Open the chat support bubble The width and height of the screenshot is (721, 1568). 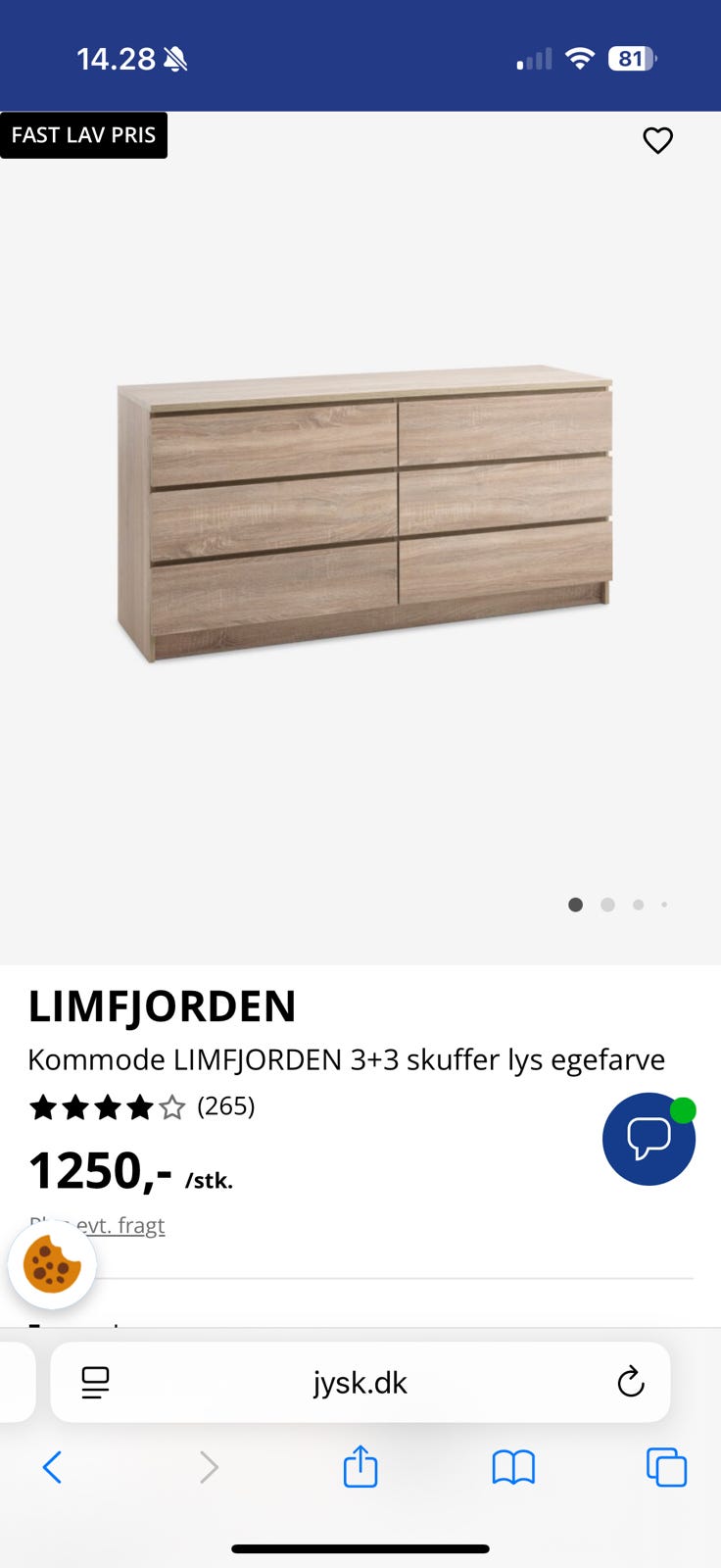649,1139
